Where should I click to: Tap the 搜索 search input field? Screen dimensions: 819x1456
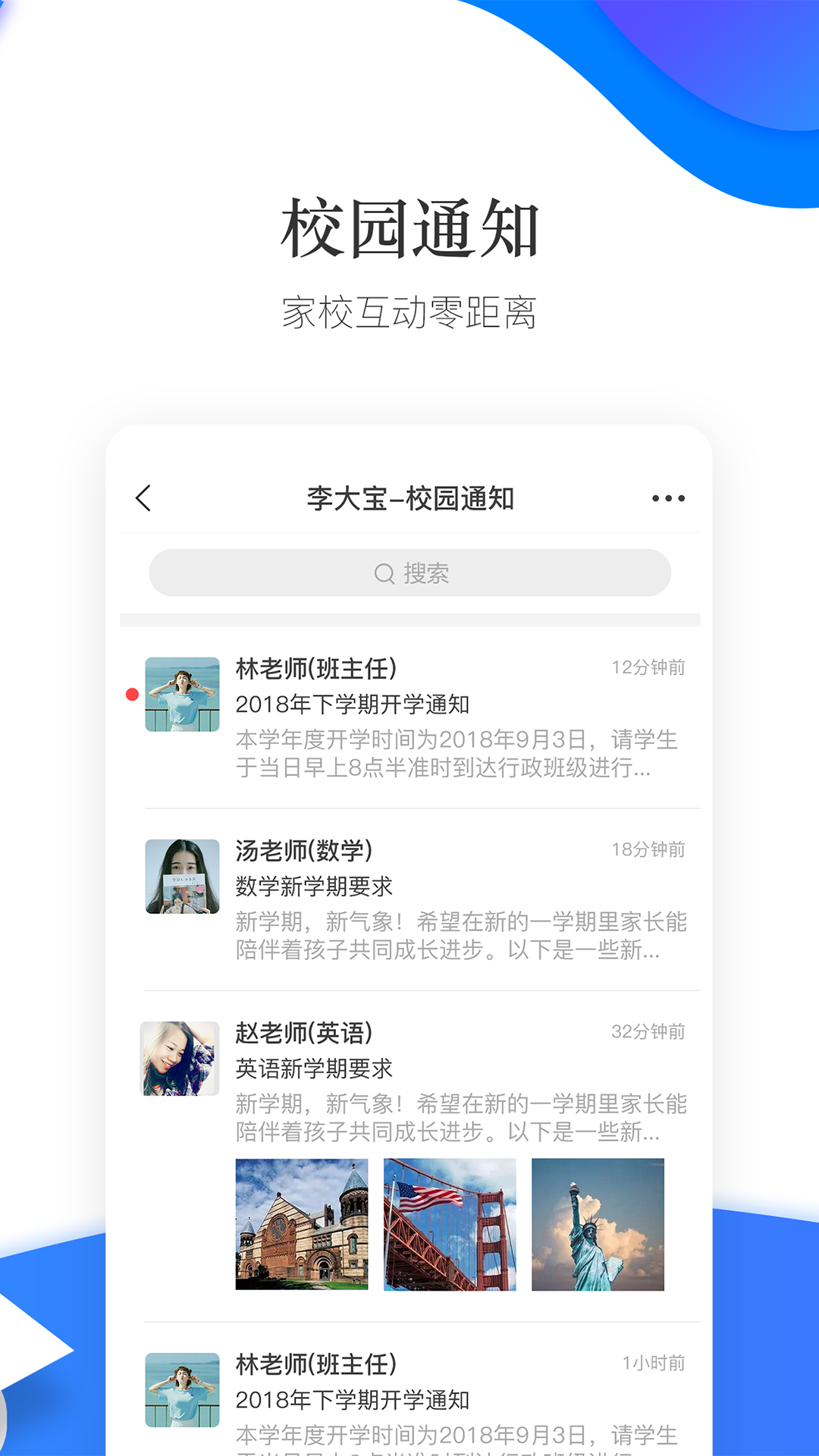click(x=409, y=574)
